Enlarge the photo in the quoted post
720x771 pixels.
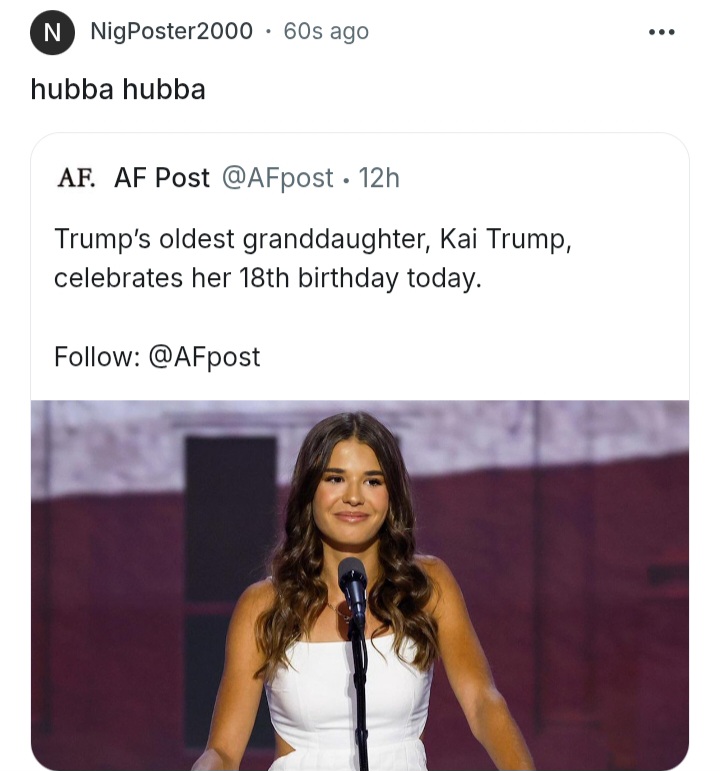[360, 585]
